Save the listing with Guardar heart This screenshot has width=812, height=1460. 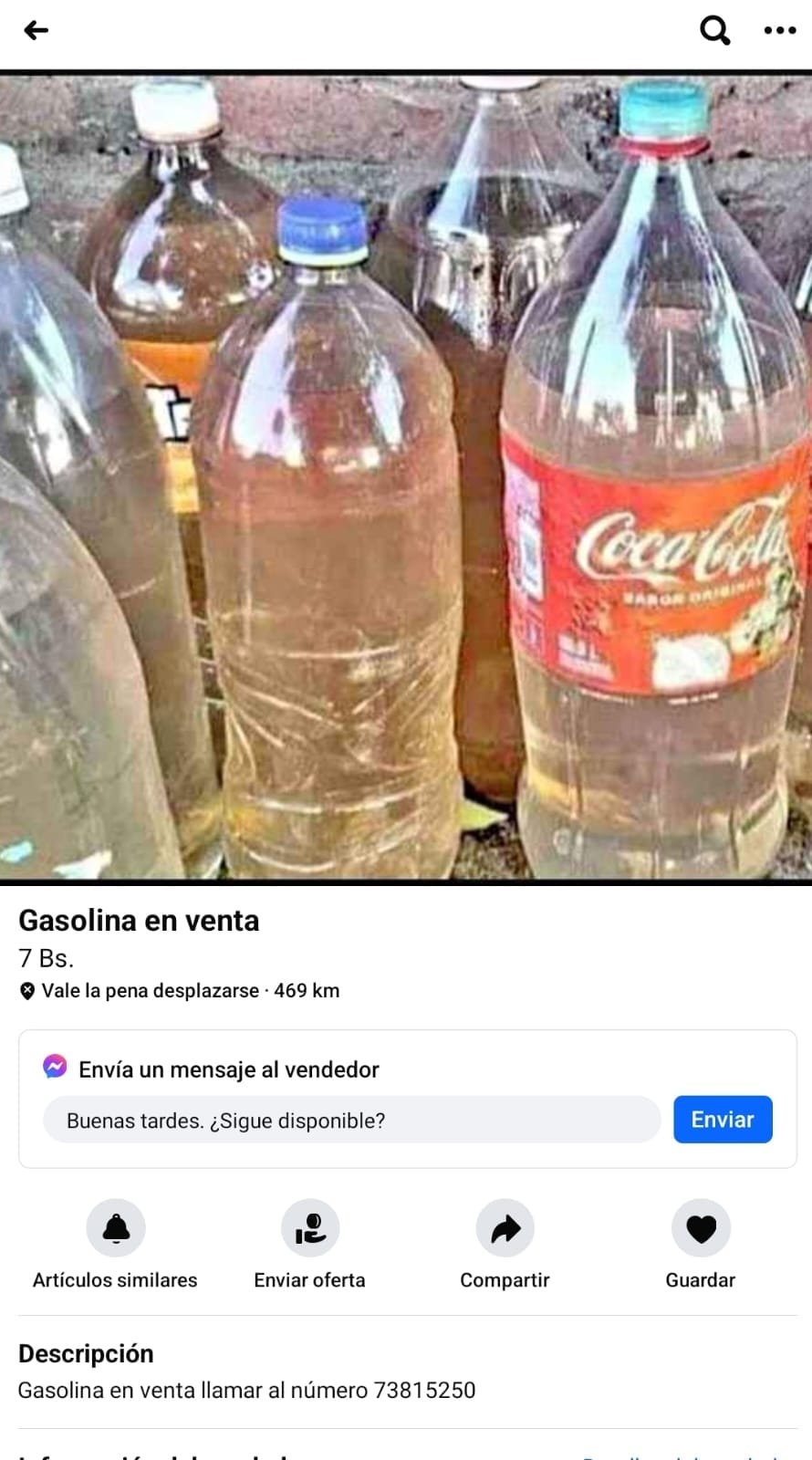pyautogui.click(x=701, y=1228)
